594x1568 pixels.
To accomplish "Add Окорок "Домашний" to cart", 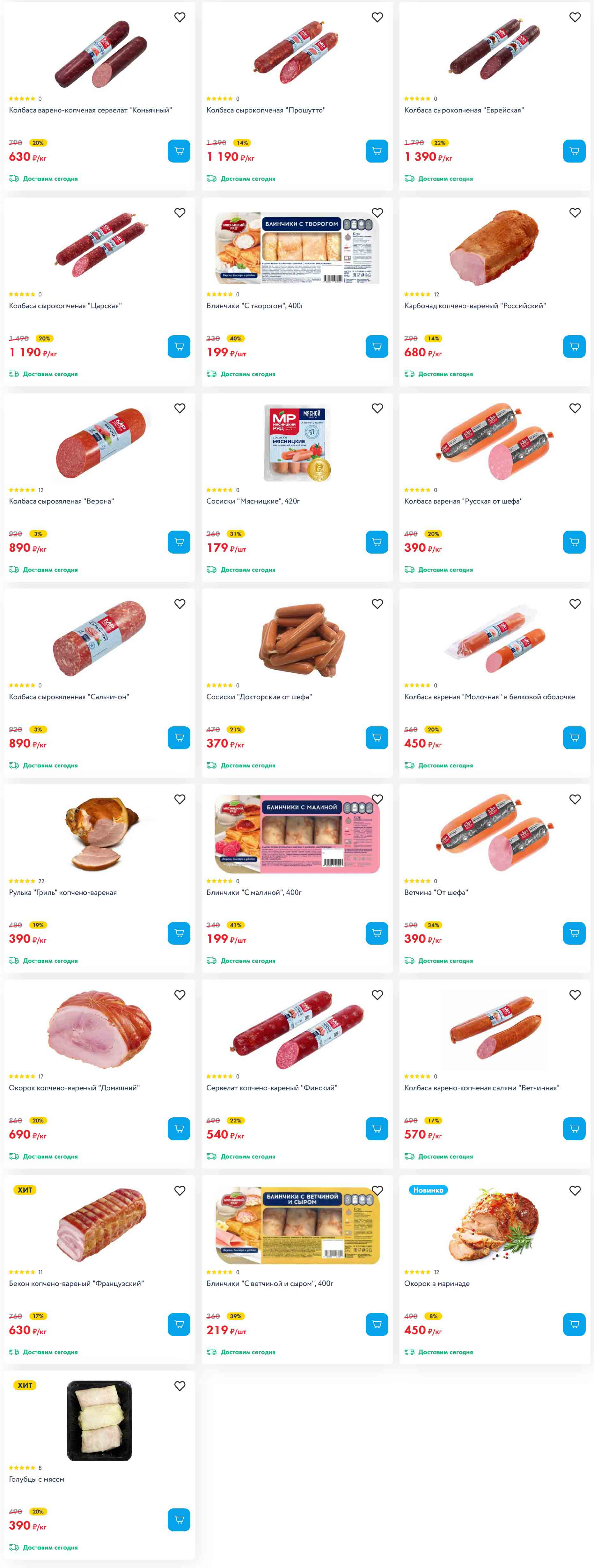I will (x=179, y=1128).
